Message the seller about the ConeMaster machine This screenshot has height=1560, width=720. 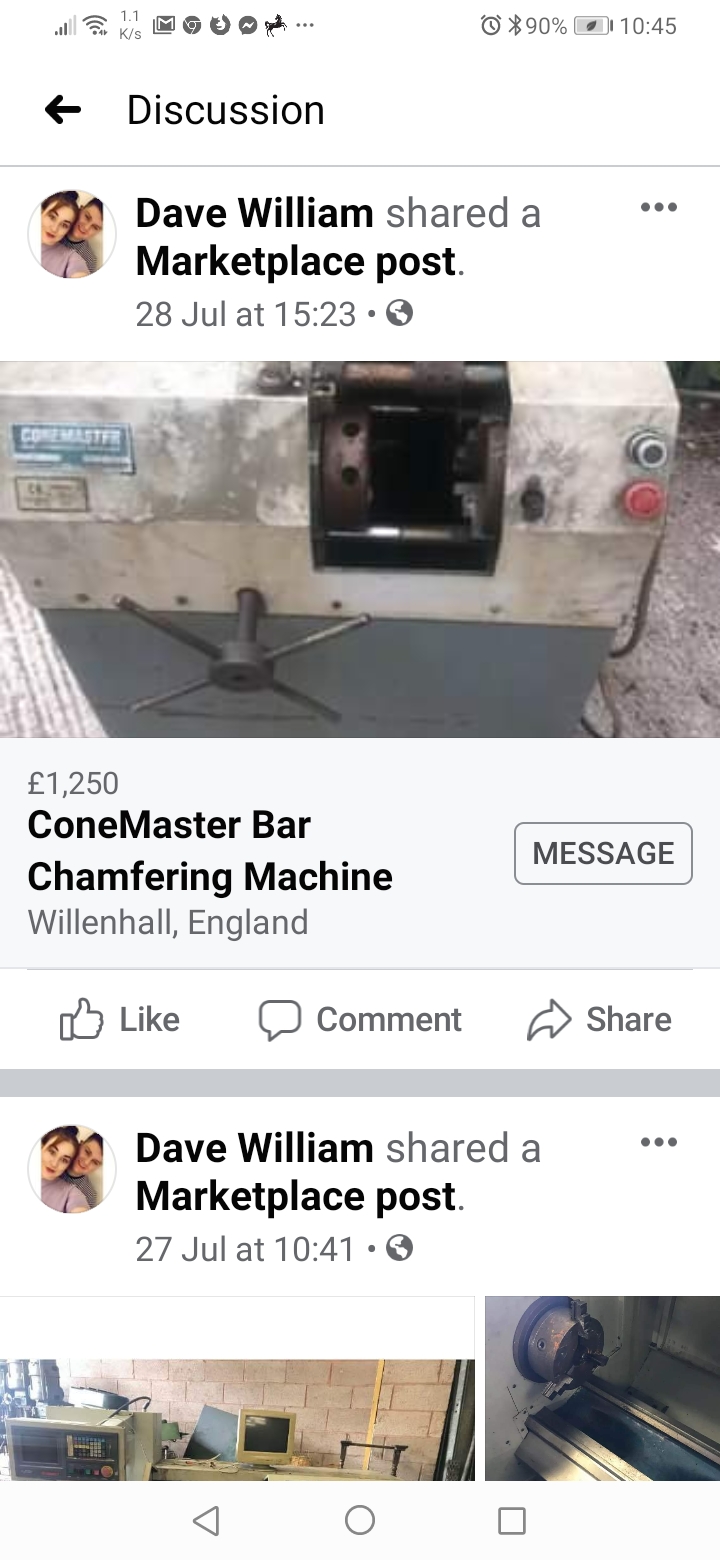pyautogui.click(x=603, y=853)
